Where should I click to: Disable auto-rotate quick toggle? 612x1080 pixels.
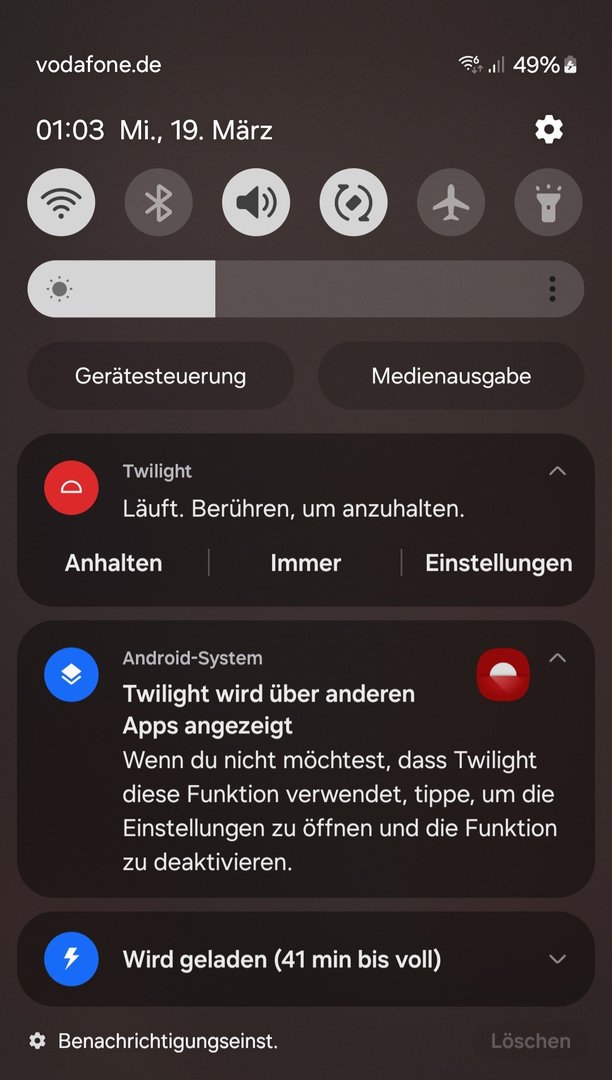(x=353, y=203)
